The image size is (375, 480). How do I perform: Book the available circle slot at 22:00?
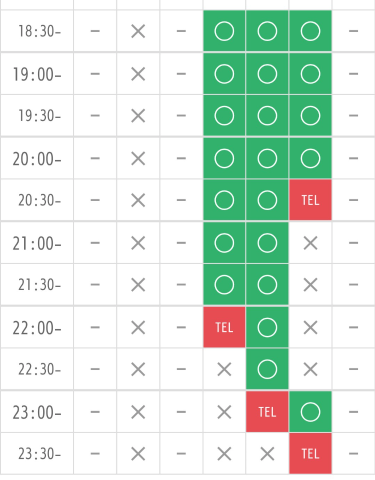[x=267, y=327]
